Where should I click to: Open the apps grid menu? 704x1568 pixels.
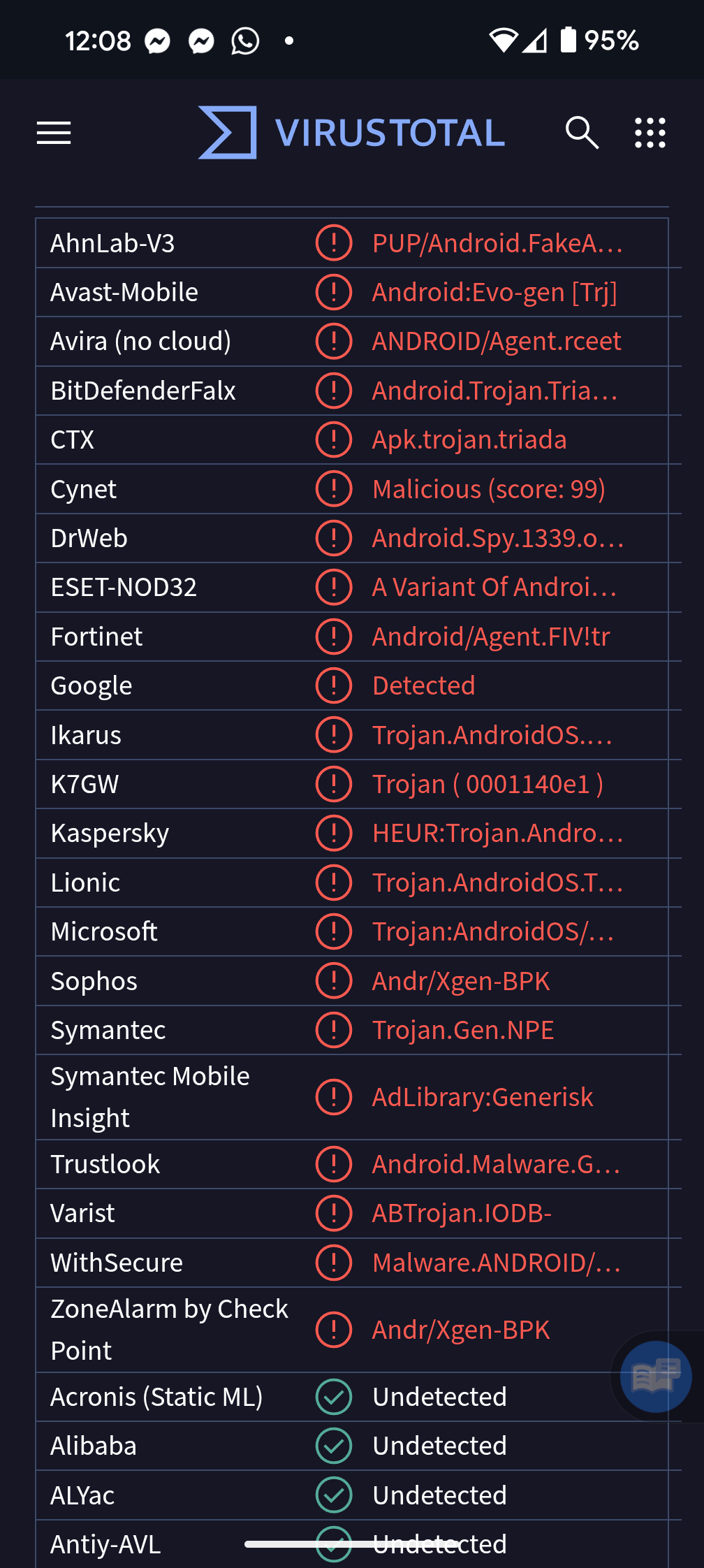click(x=650, y=133)
